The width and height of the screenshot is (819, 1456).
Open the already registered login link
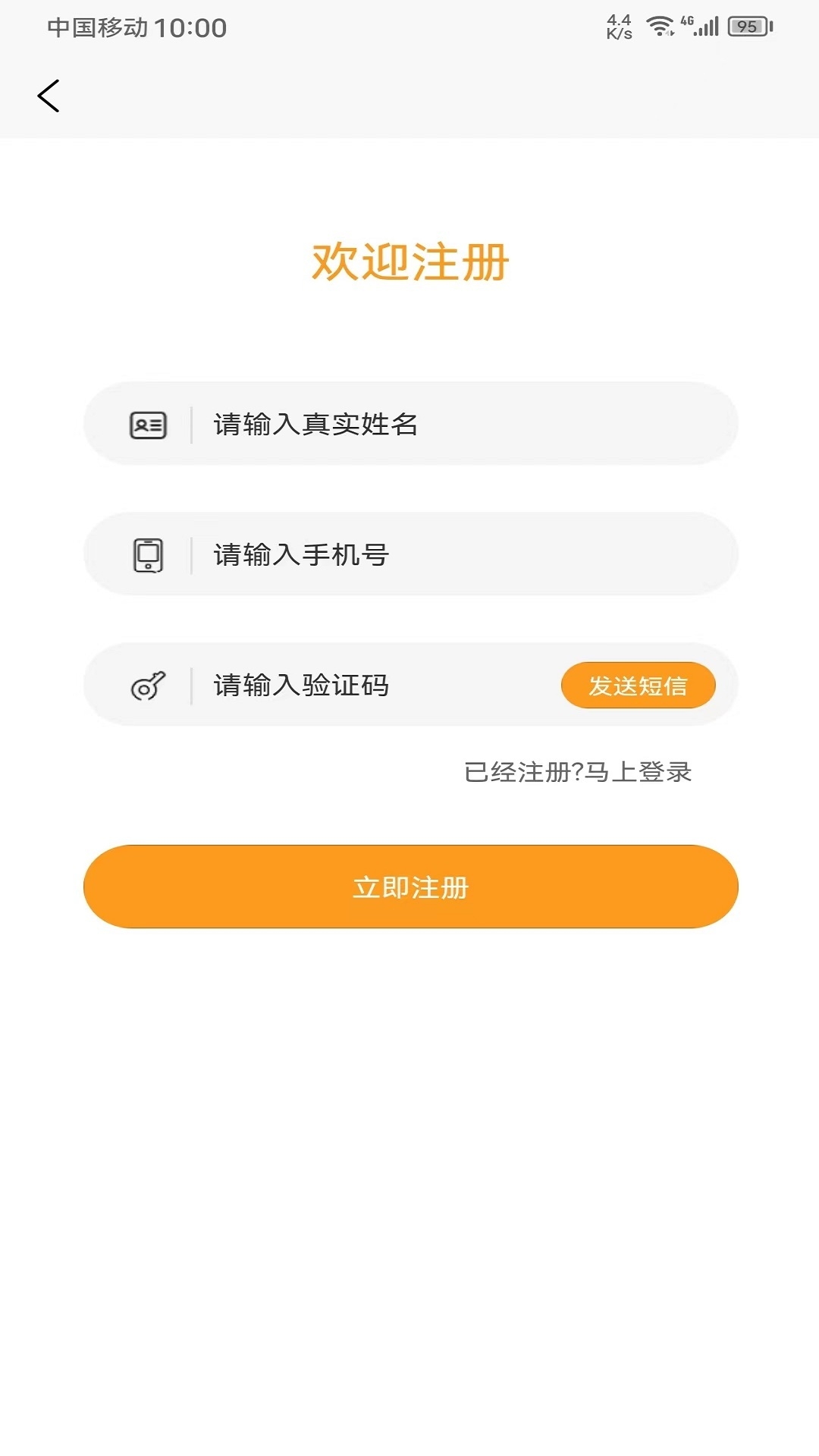[x=577, y=772]
